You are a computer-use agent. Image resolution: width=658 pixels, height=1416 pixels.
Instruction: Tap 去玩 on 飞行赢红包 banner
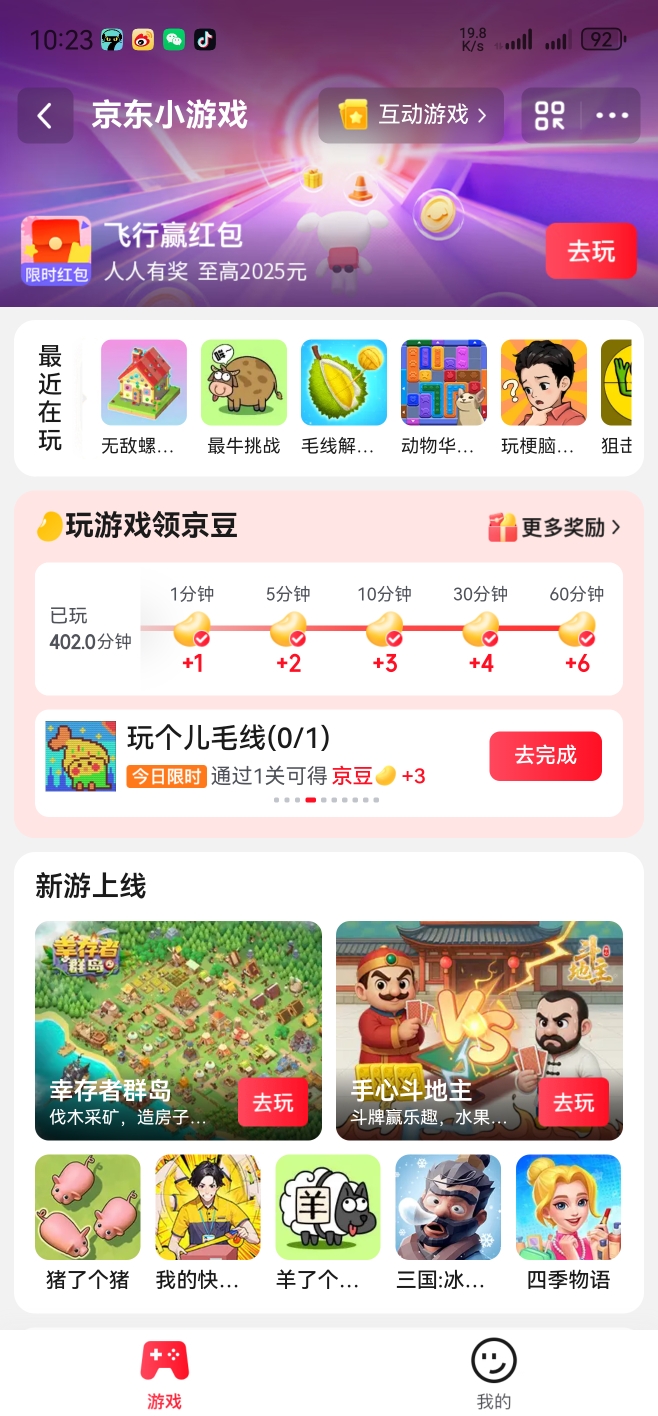coord(590,251)
